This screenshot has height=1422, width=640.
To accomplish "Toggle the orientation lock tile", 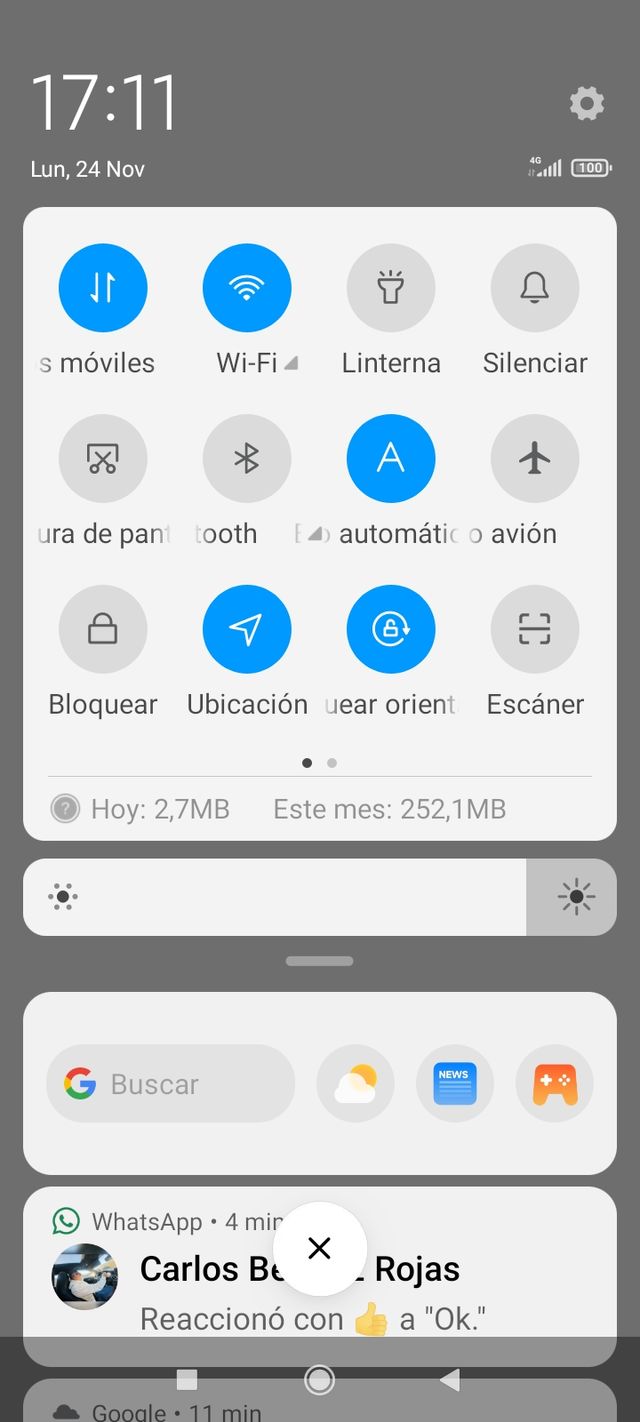I will point(391,629).
